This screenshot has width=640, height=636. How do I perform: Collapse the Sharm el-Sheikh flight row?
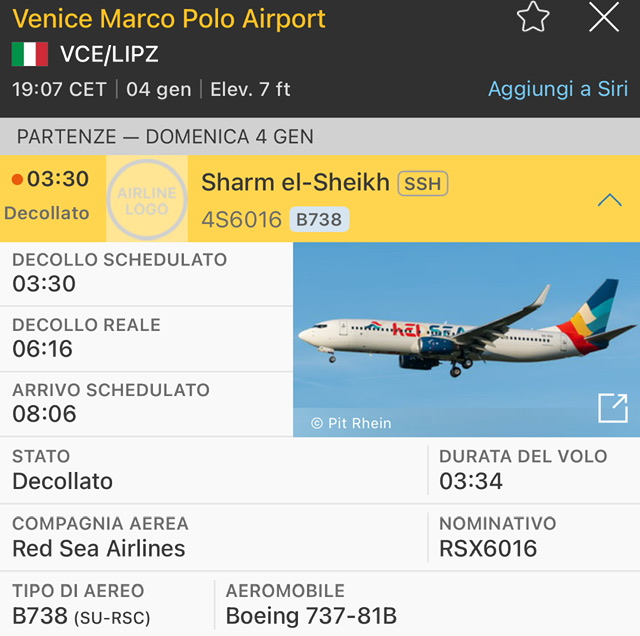point(609,200)
